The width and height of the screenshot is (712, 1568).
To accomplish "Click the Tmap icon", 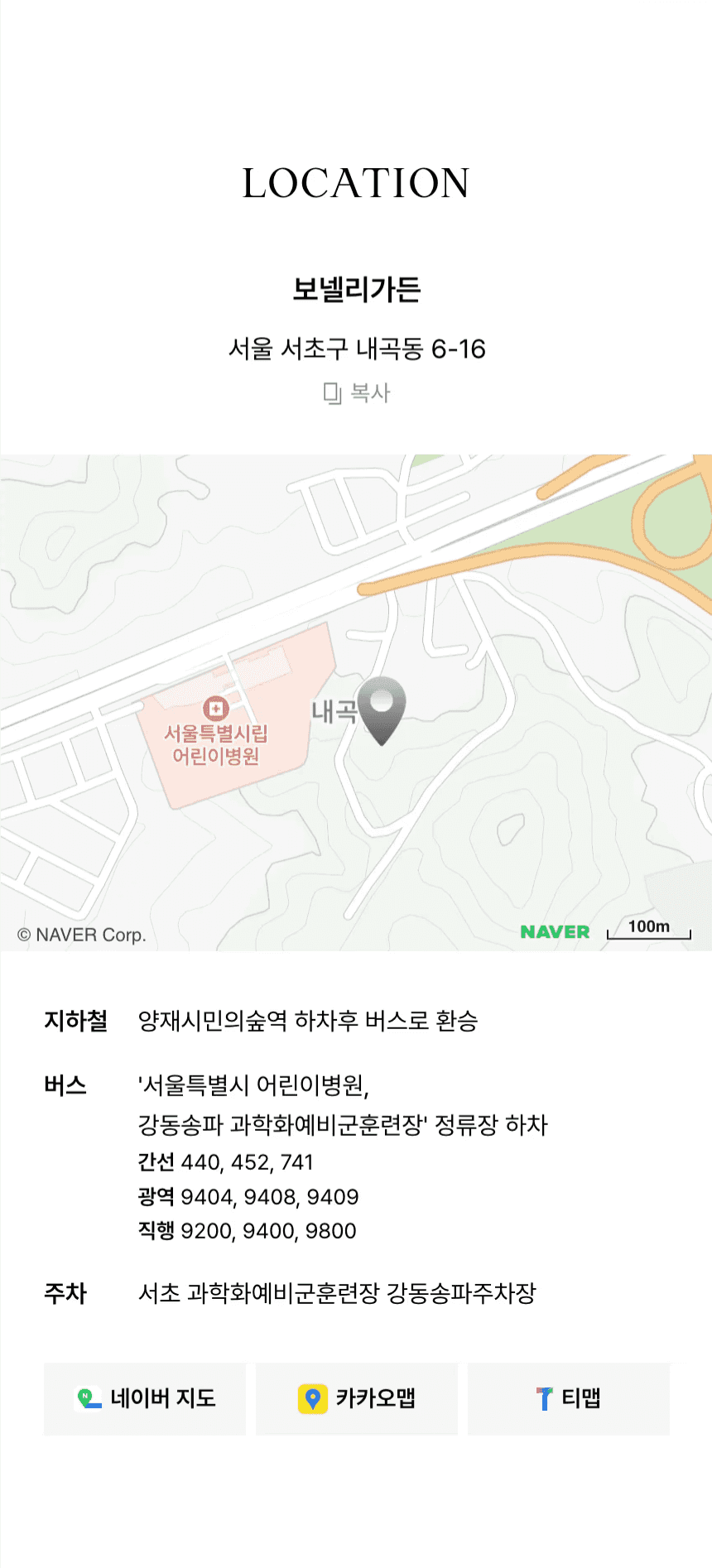I will pos(546,1398).
